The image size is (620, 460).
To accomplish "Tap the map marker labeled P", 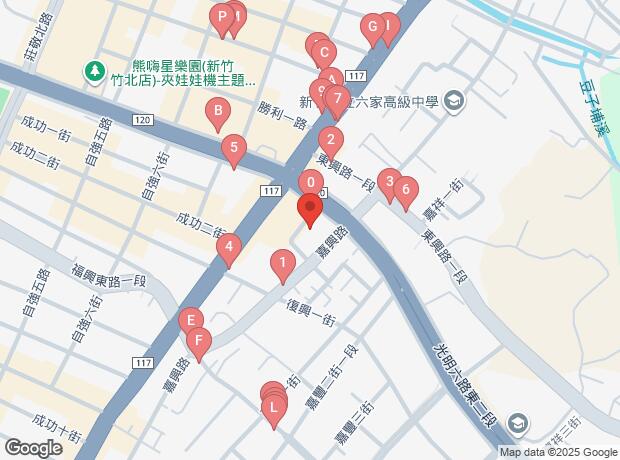I will click(221, 17).
